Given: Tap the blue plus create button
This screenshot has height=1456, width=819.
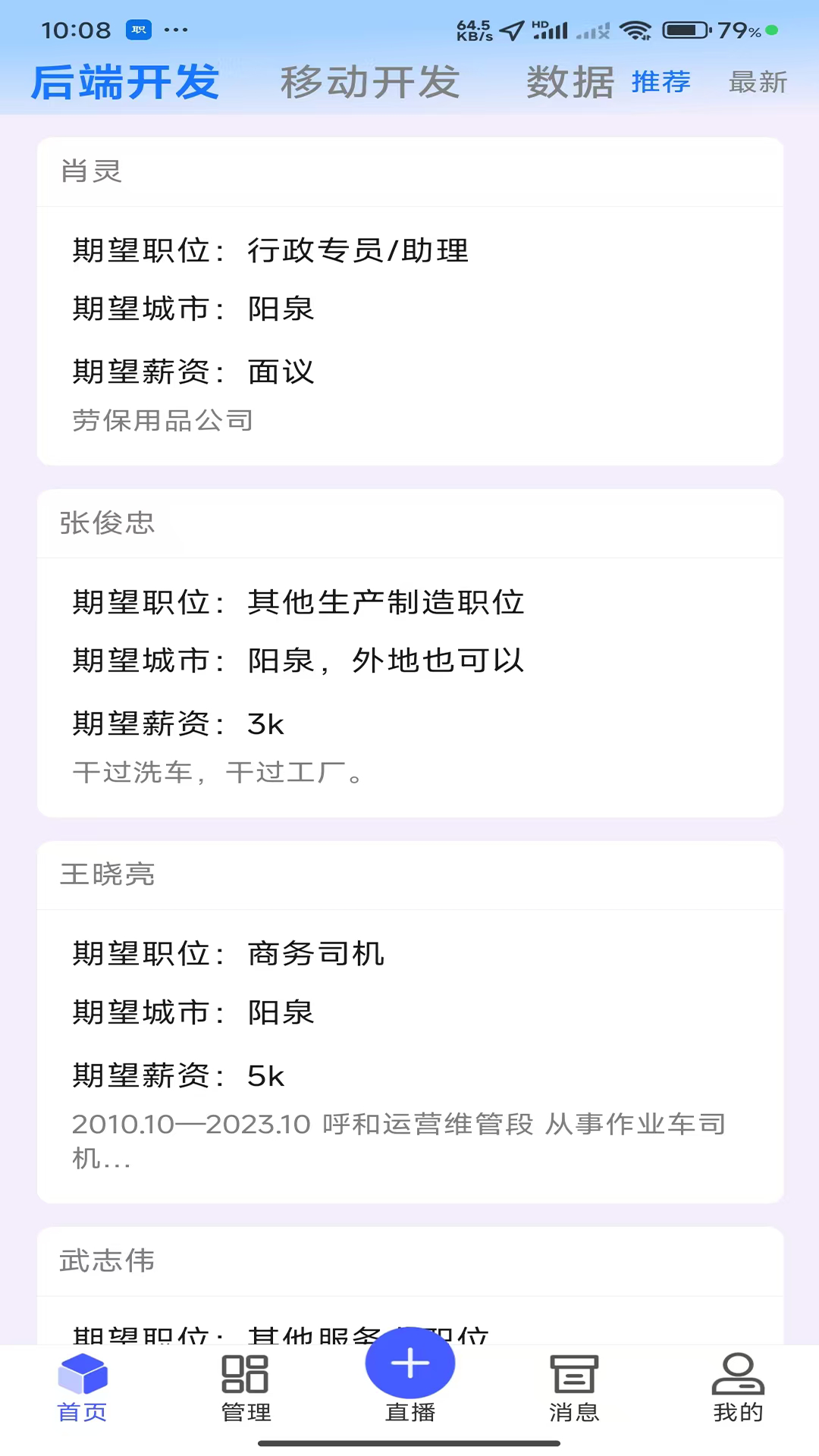Looking at the screenshot, I should coord(409,1363).
